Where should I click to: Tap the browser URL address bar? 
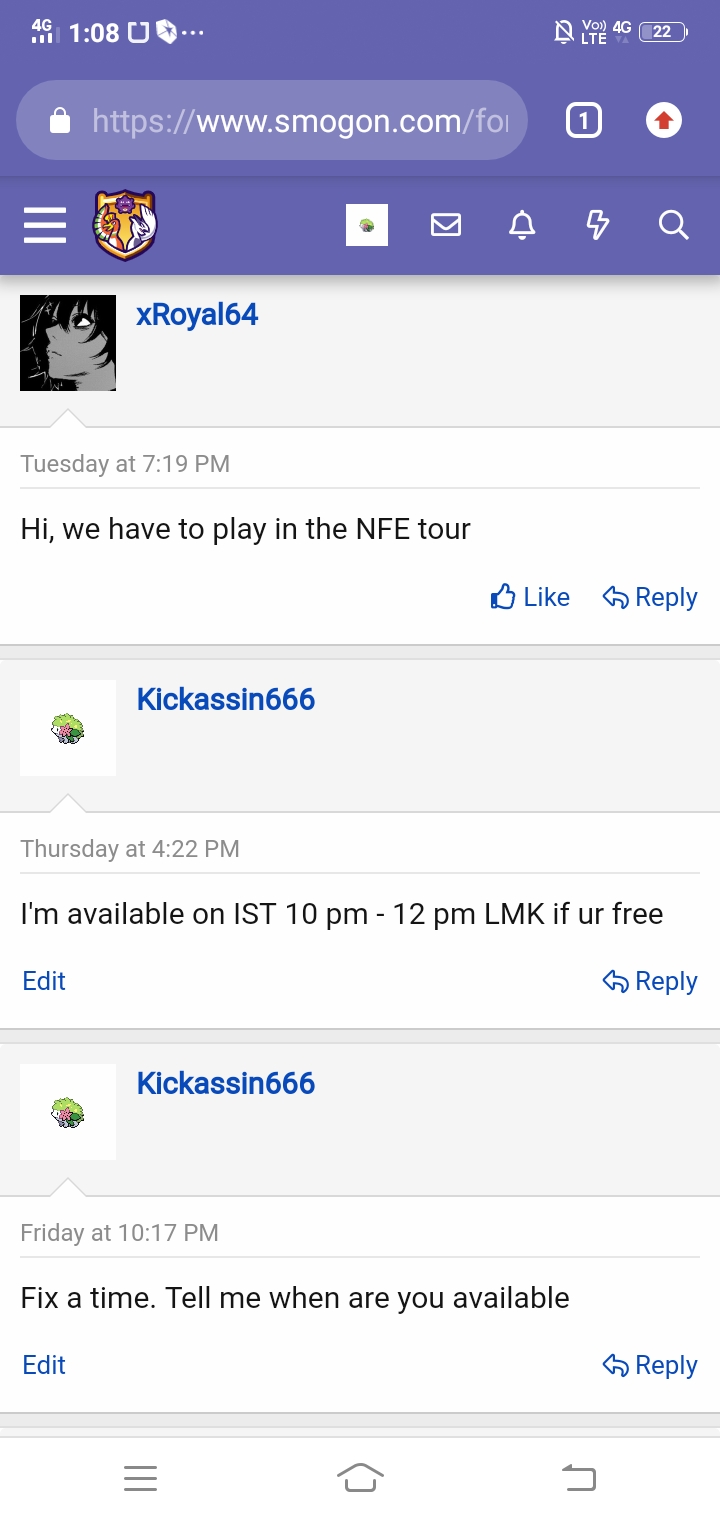271,121
